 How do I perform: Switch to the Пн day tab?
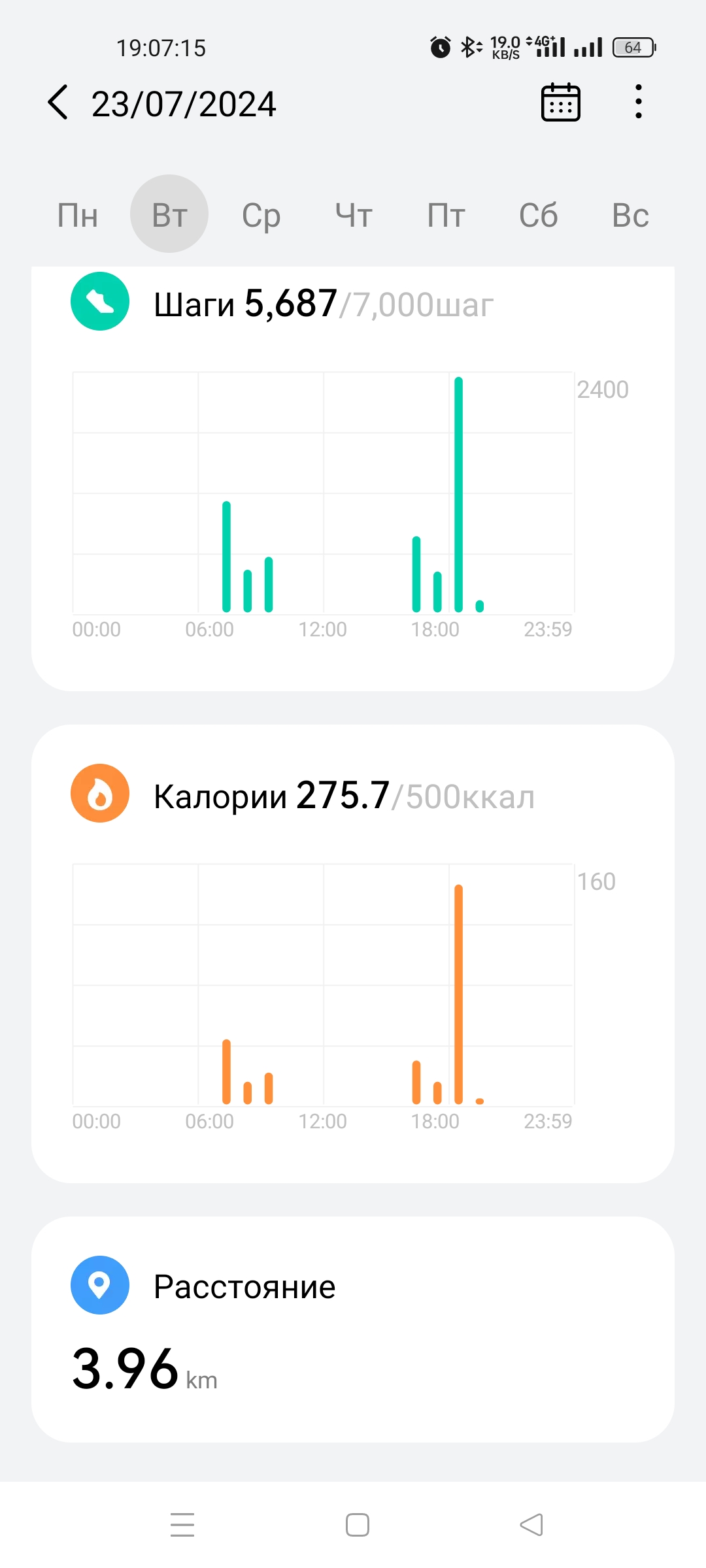pyautogui.click(x=78, y=215)
